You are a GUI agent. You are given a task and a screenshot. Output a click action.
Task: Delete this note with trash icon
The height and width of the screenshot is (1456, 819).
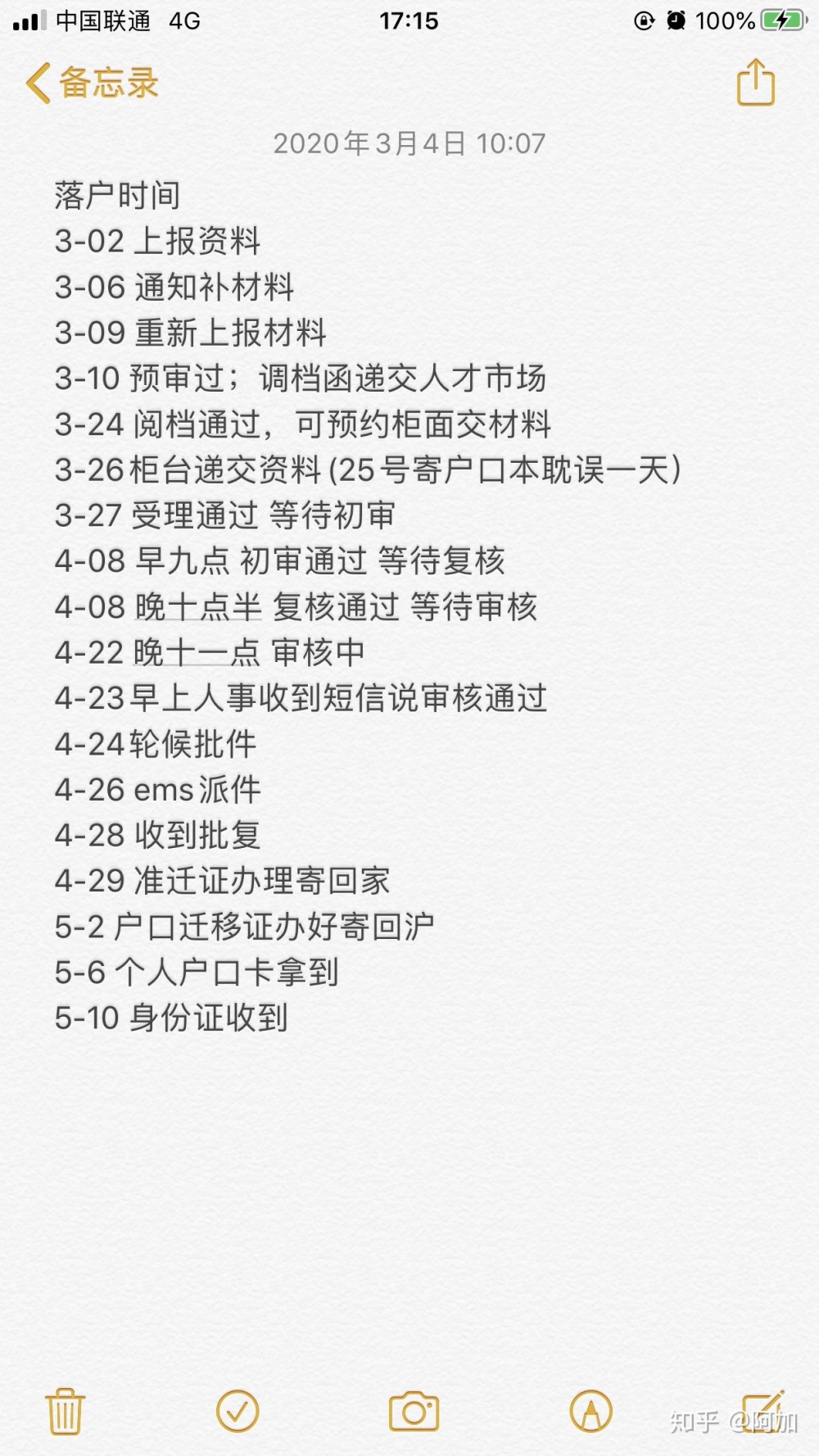click(65, 1411)
